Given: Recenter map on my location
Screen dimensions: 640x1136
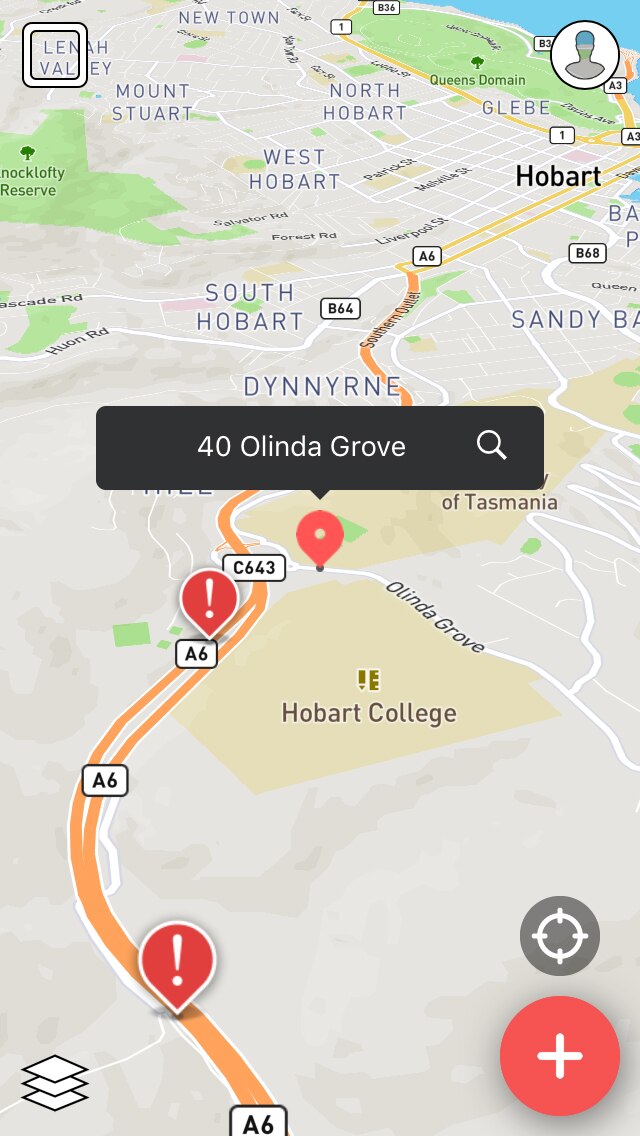Looking at the screenshot, I should (559, 936).
